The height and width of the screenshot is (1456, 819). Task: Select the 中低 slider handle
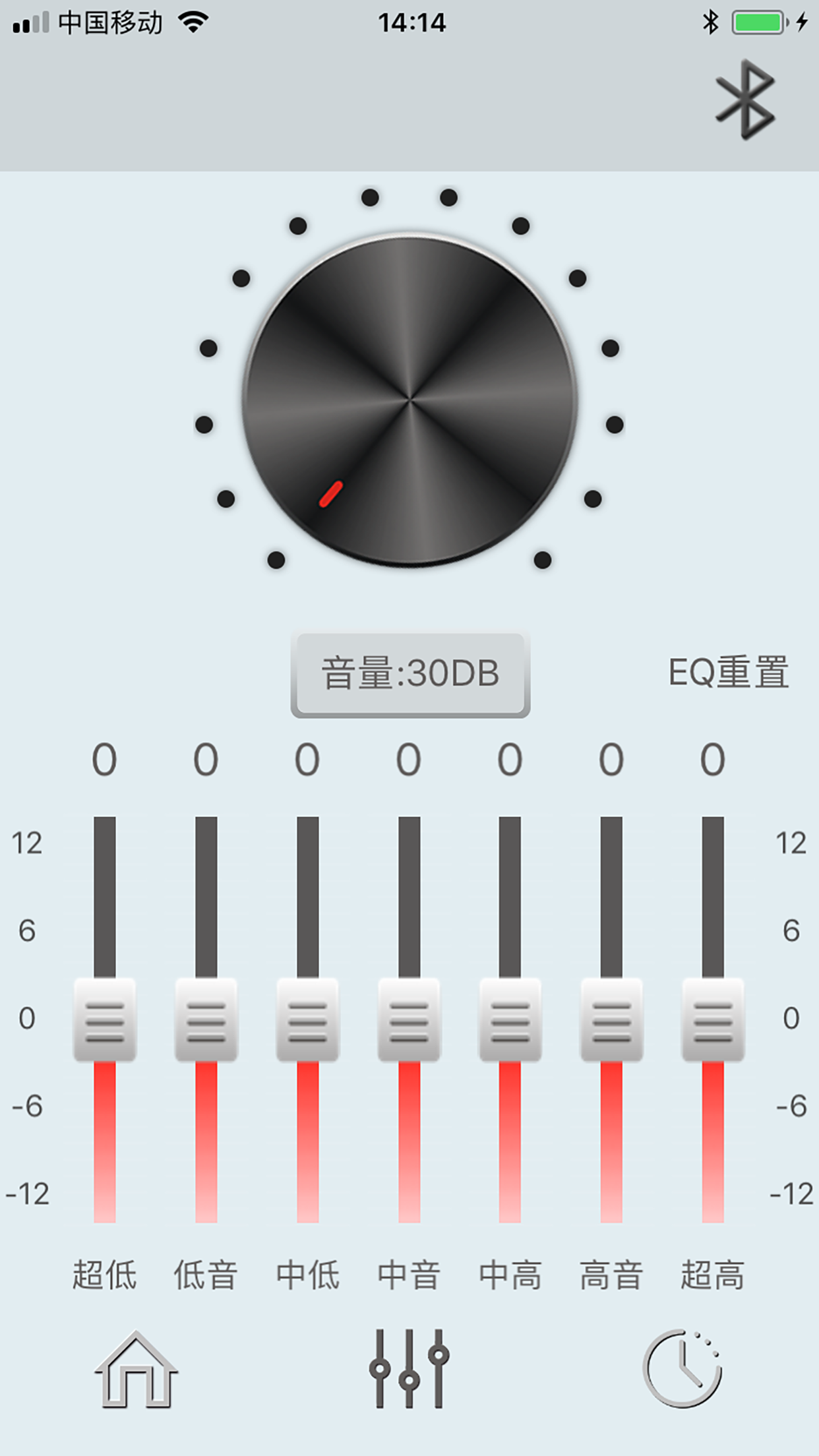(x=307, y=1020)
